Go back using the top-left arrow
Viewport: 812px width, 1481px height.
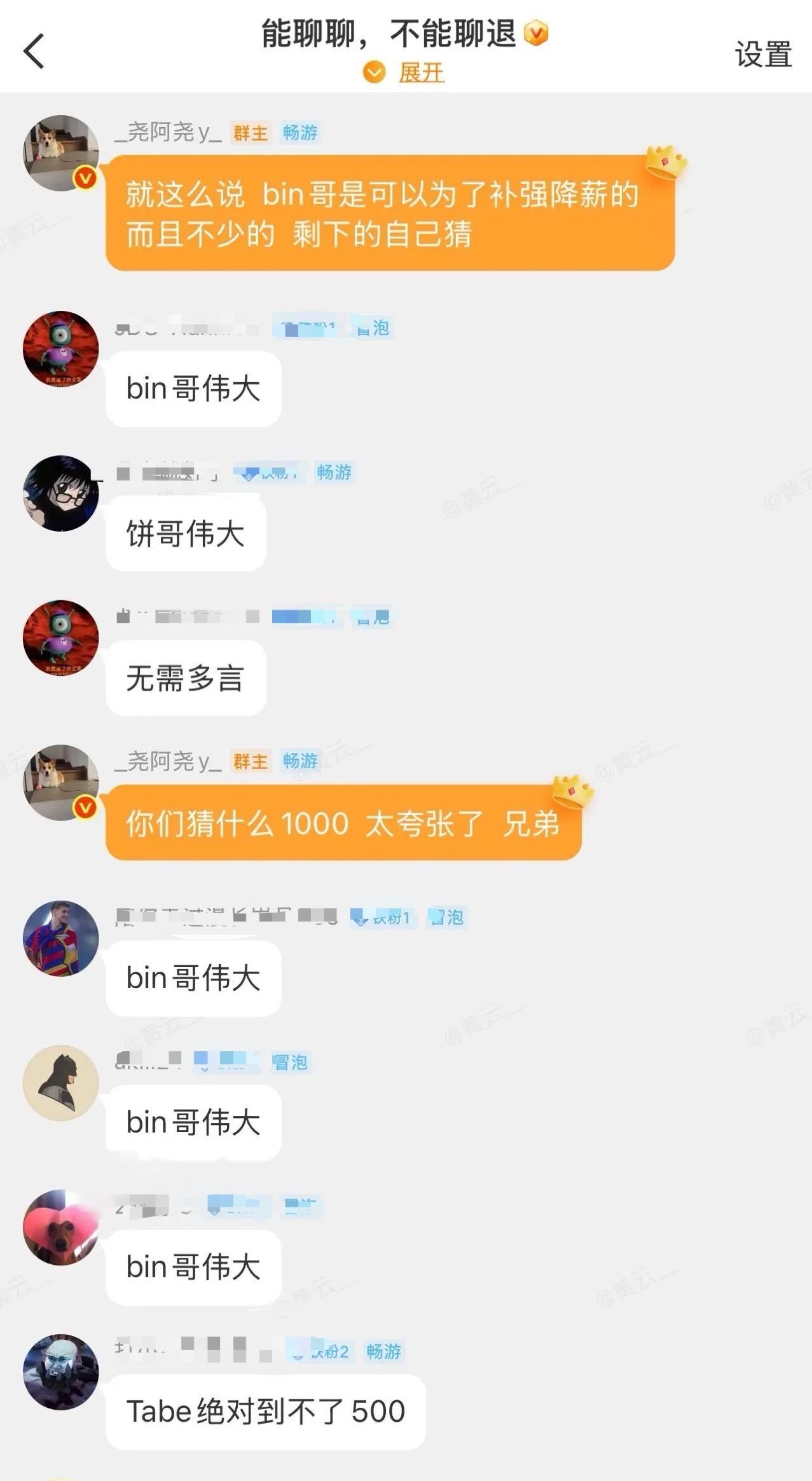[34, 51]
